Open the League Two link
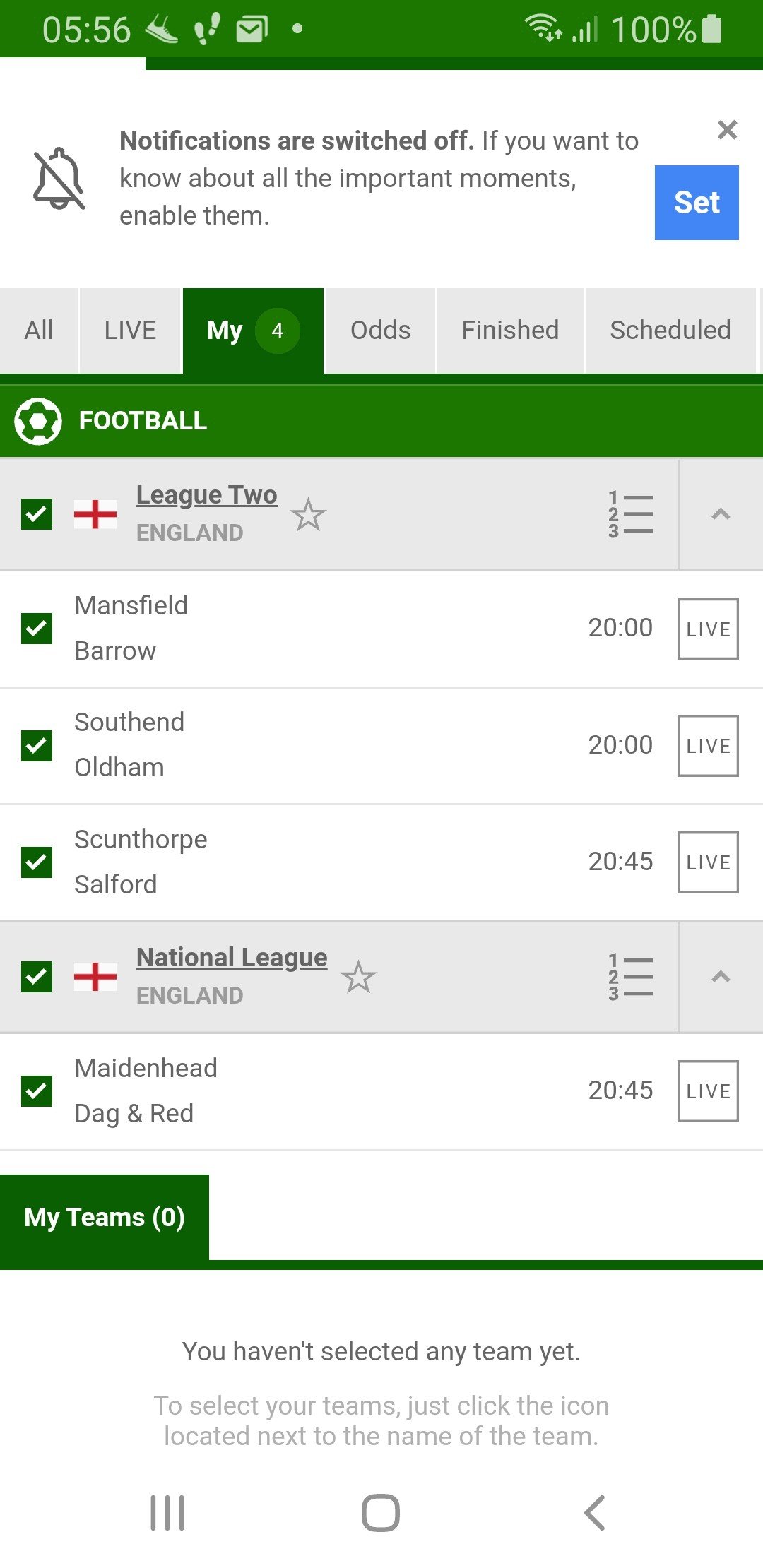Screen dimensions: 763x1568 (x=206, y=495)
